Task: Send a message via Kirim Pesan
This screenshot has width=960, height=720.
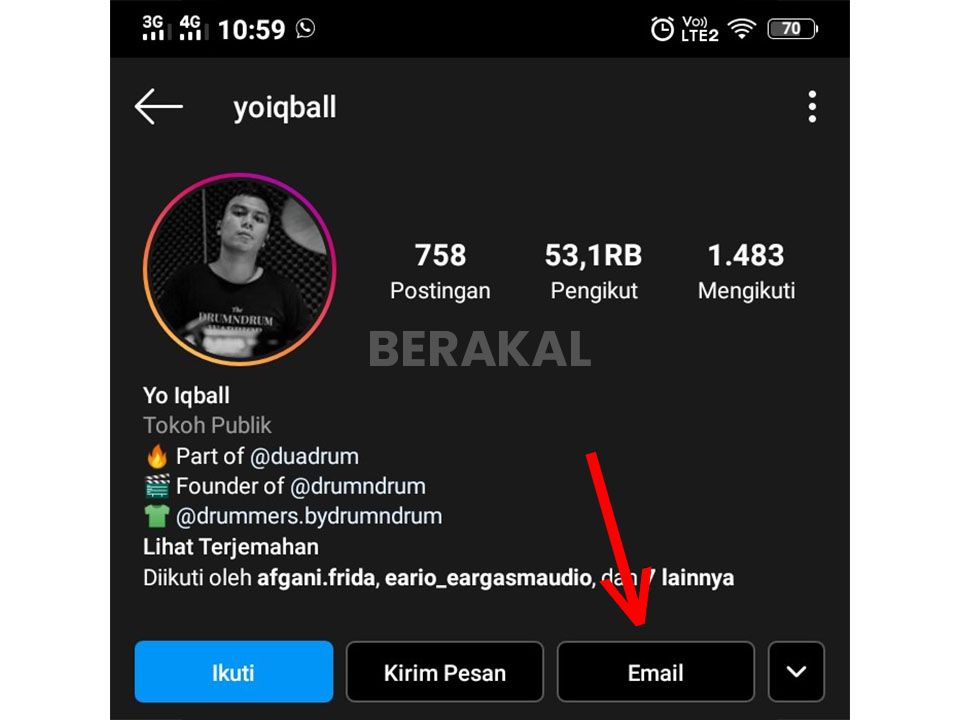Action: (444, 672)
